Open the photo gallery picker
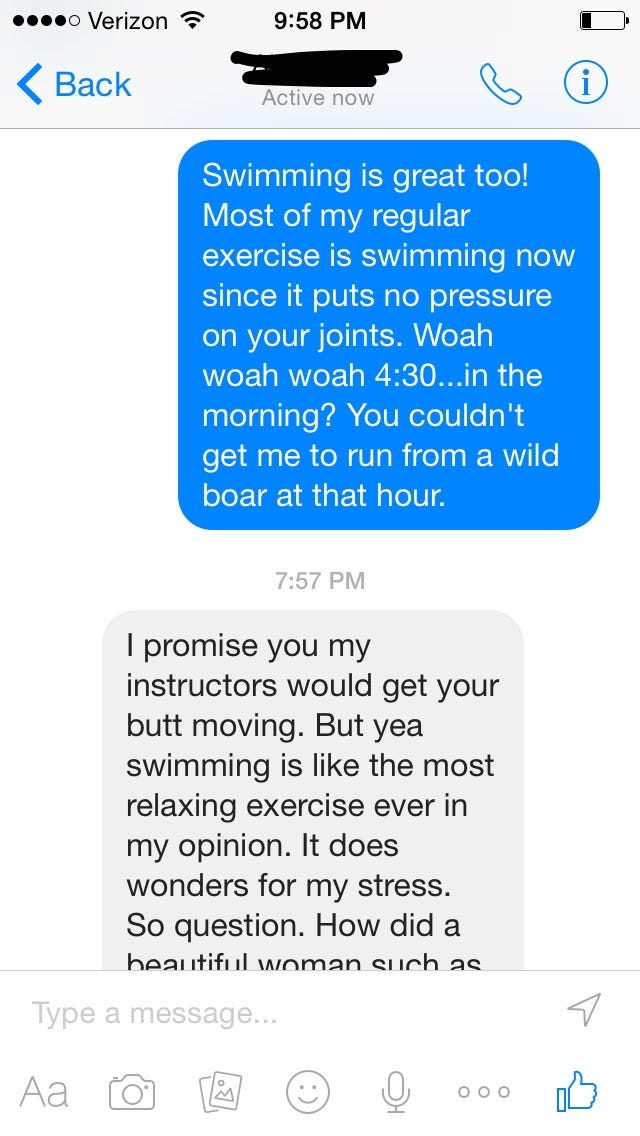 coord(220,1091)
